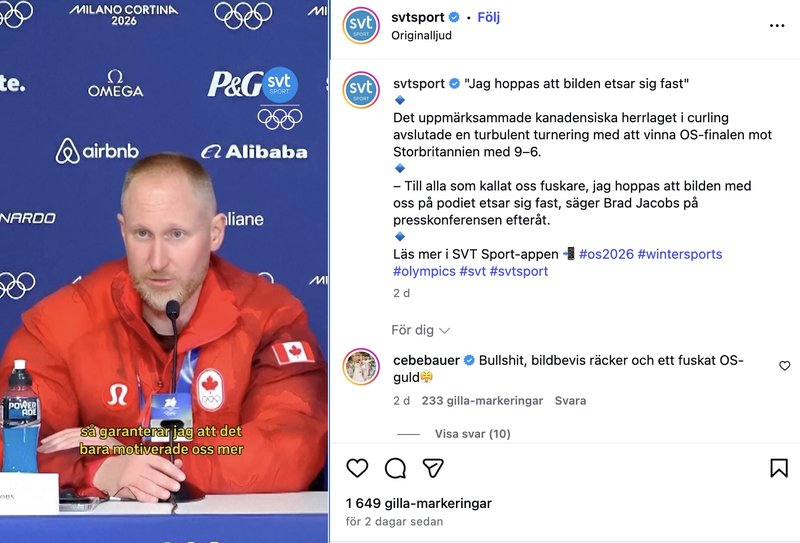Like cebebauer's comment with the heart
800x543 pixels.
click(784, 366)
